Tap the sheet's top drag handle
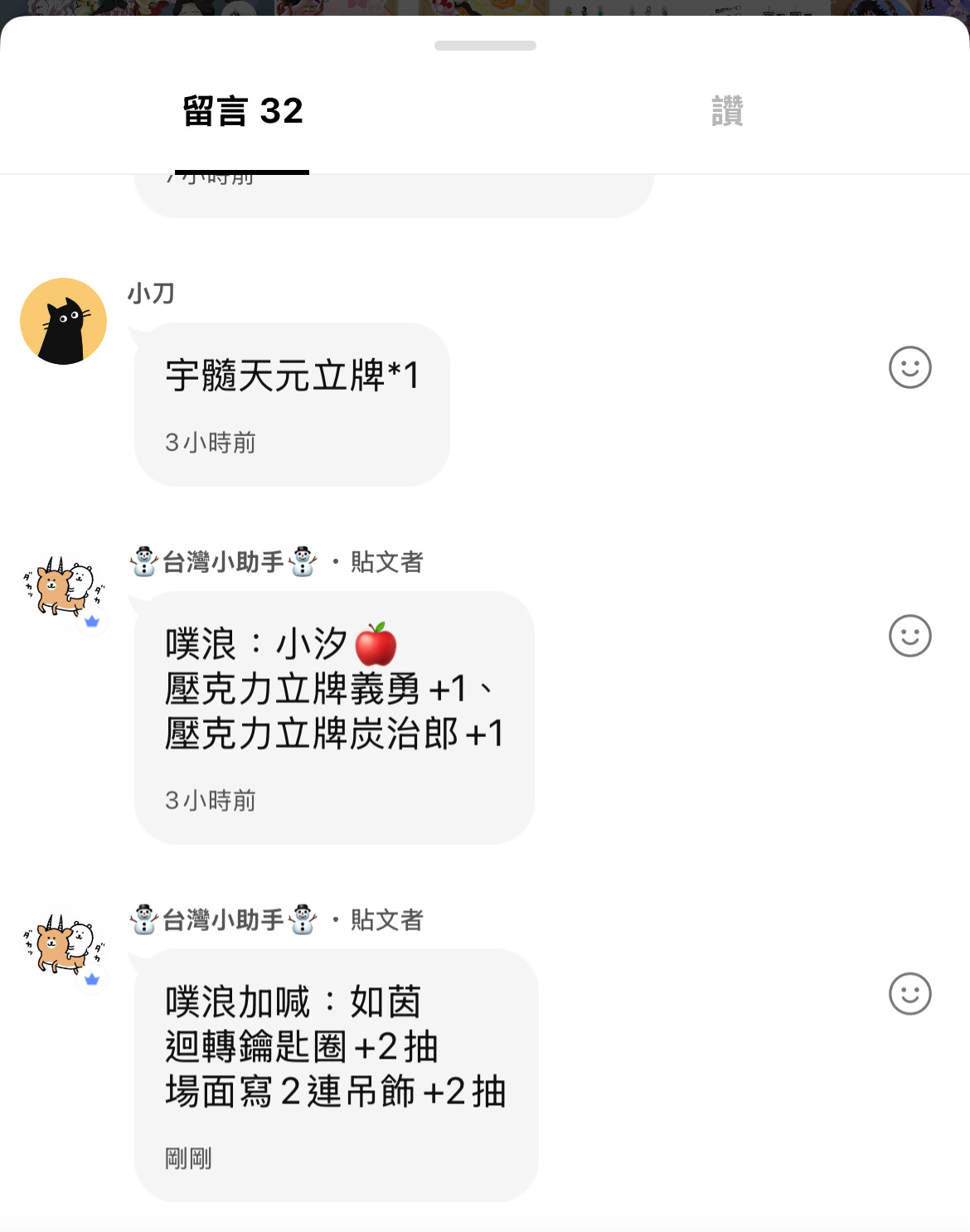 485,46
